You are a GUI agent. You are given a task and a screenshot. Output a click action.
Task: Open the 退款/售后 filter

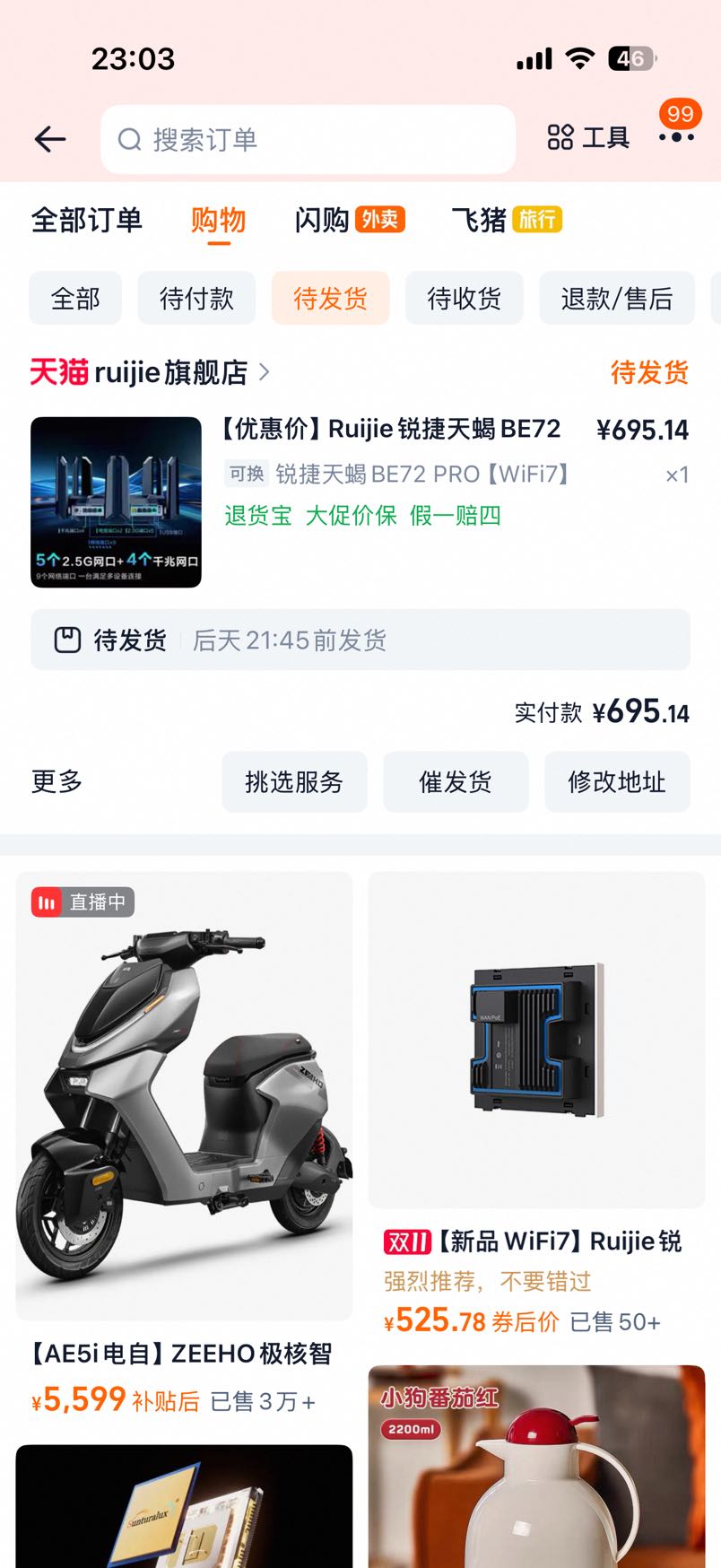click(x=617, y=298)
